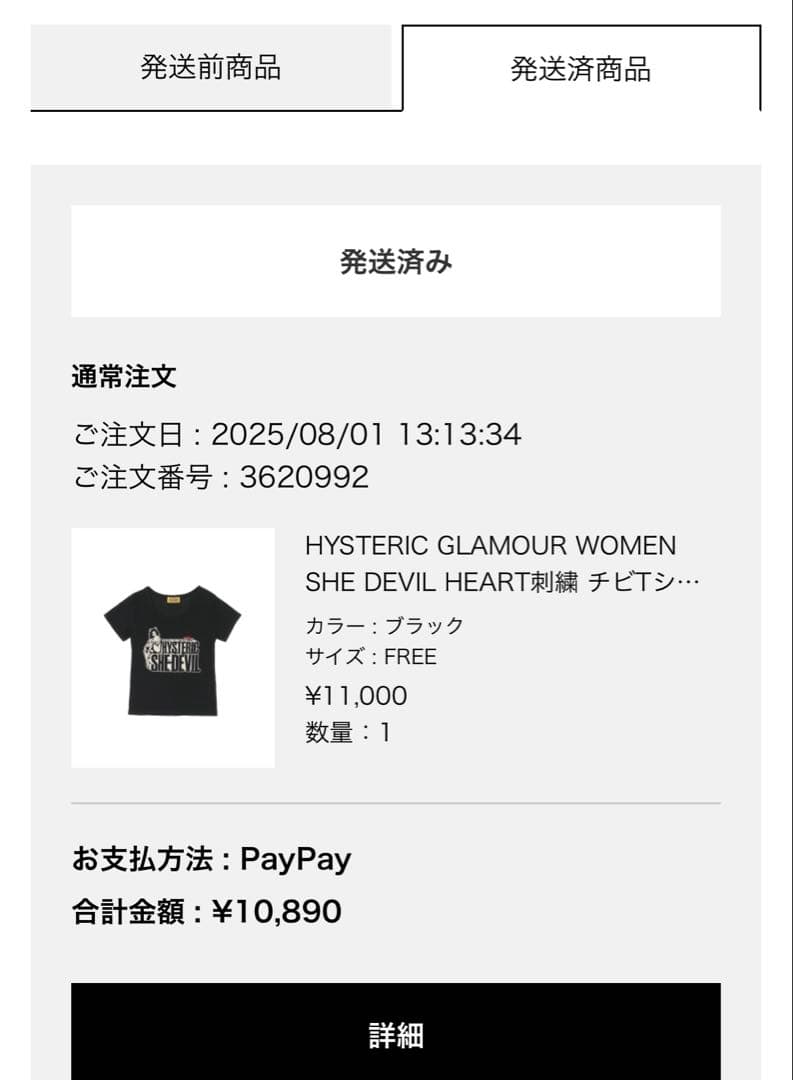Select the 発送済商品 tab

581,69
